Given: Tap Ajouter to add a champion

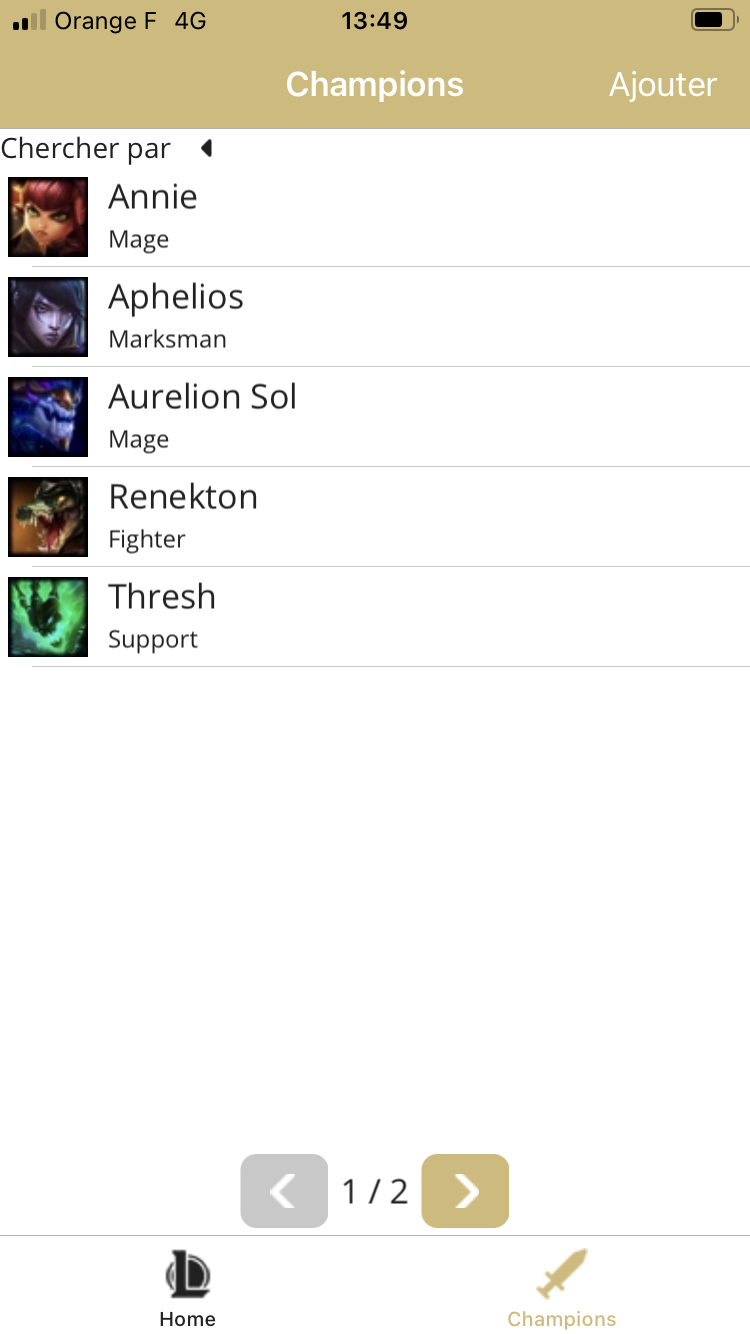Looking at the screenshot, I should 663,85.
